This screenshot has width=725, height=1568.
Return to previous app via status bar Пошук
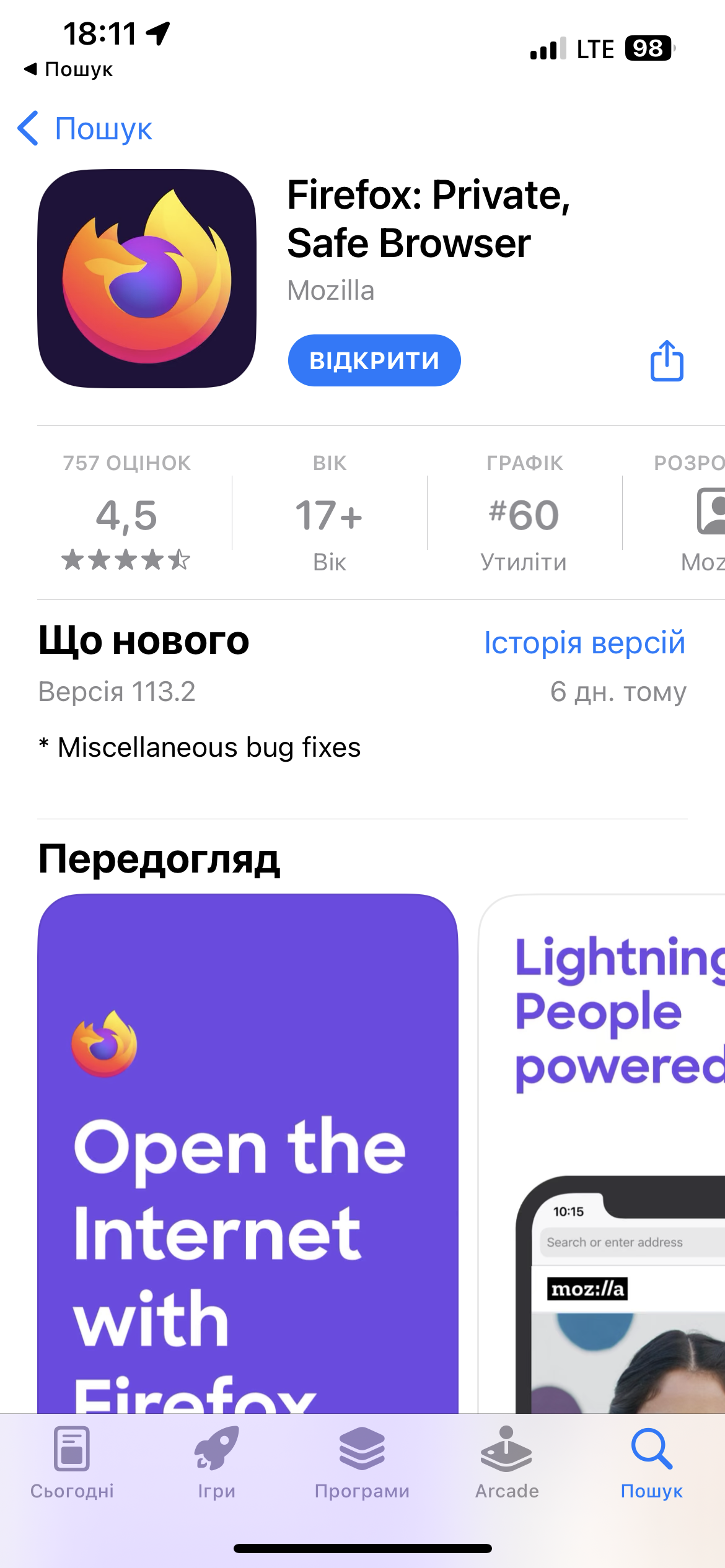68,69
